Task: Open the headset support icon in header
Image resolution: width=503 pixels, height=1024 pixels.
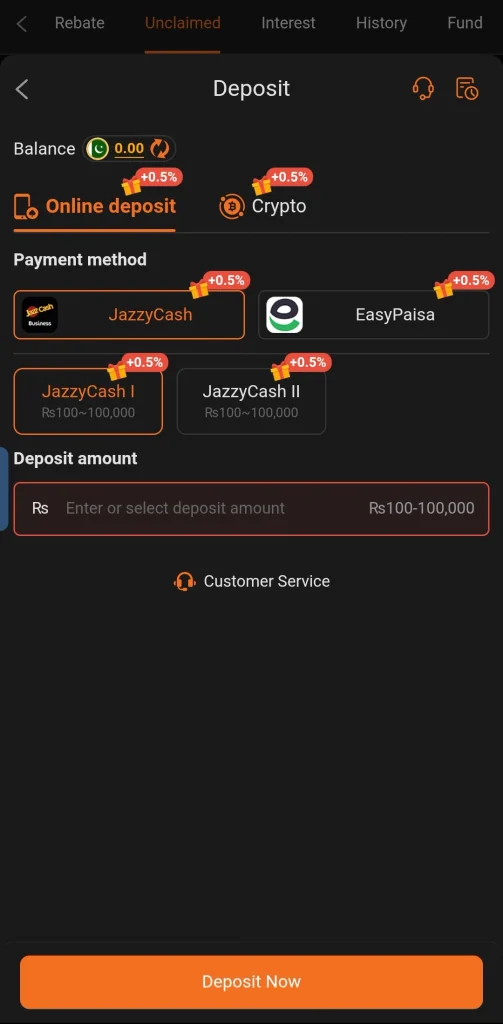Action: click(423, 89)
